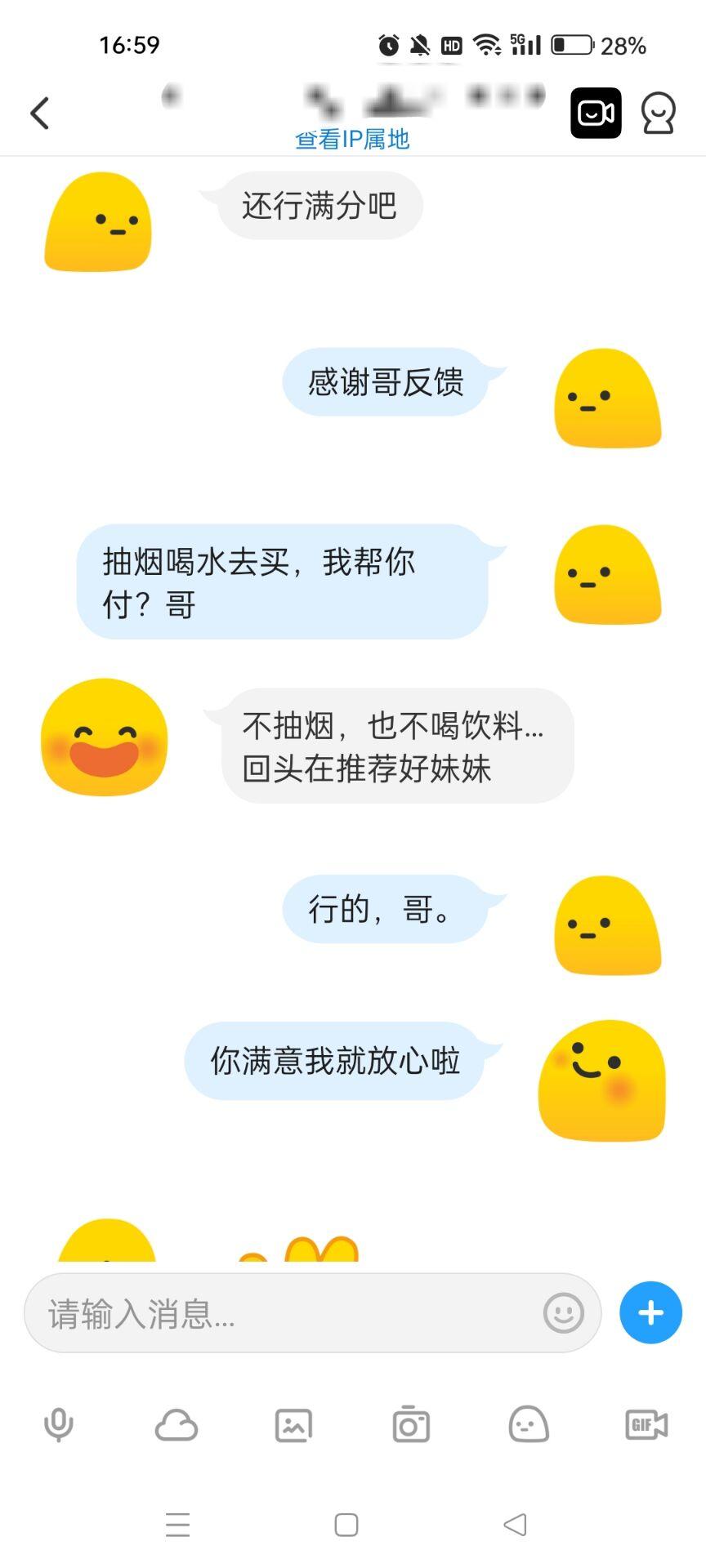The image size is (706, 1568).
Task: Open the emoji picker in input field
Action: (x=563, y=1313)
